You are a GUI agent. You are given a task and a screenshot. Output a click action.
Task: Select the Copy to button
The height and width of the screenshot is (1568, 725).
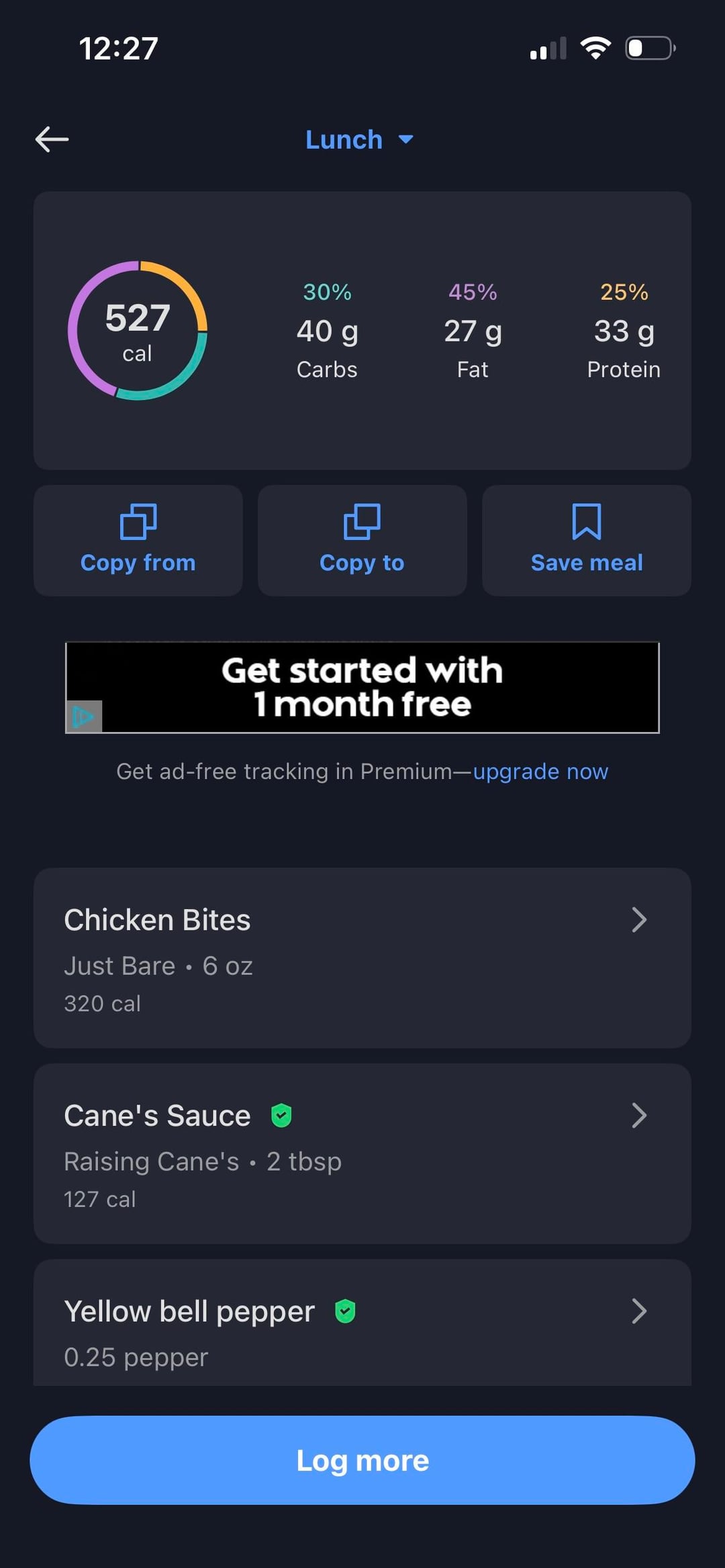pos(362,541)
